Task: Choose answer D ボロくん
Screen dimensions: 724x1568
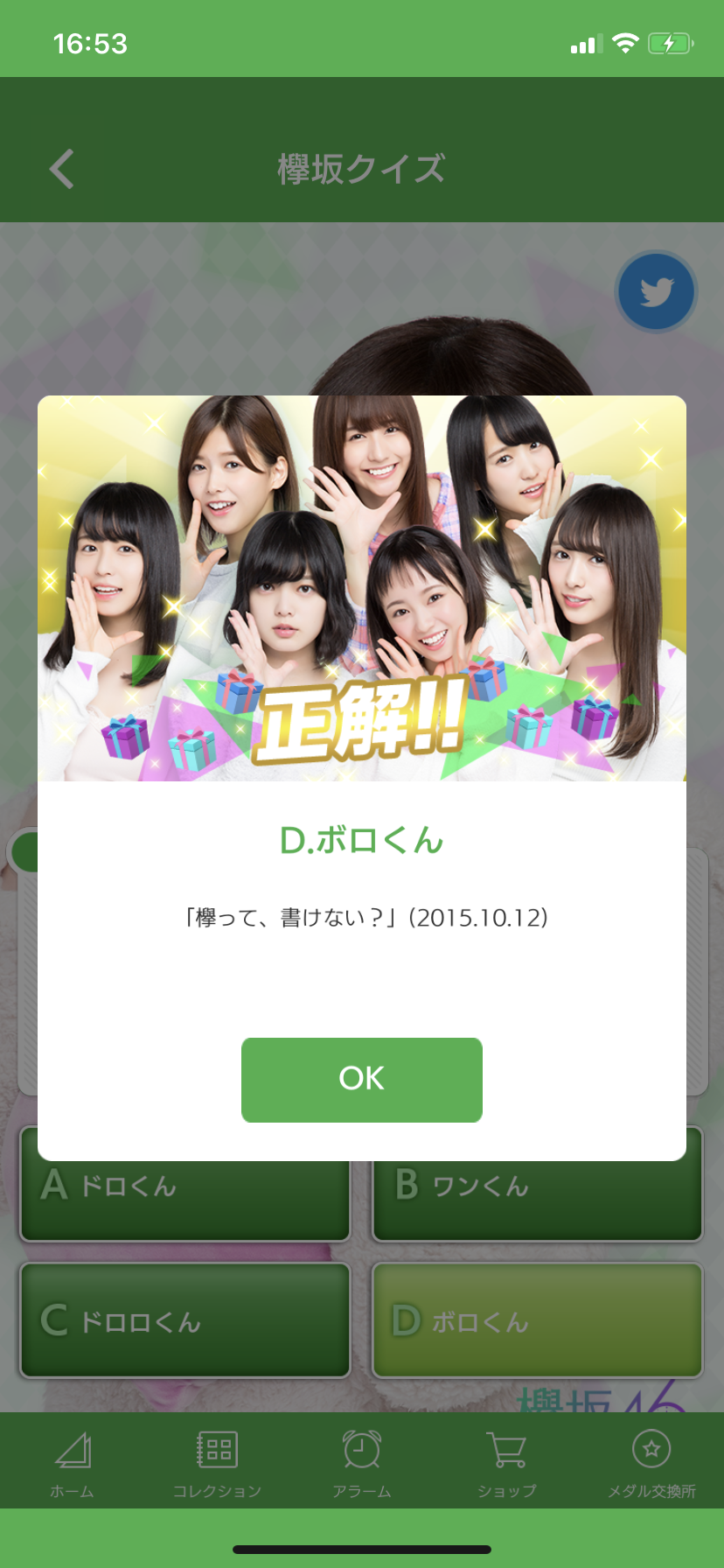Action: [x=537, y=1319]
